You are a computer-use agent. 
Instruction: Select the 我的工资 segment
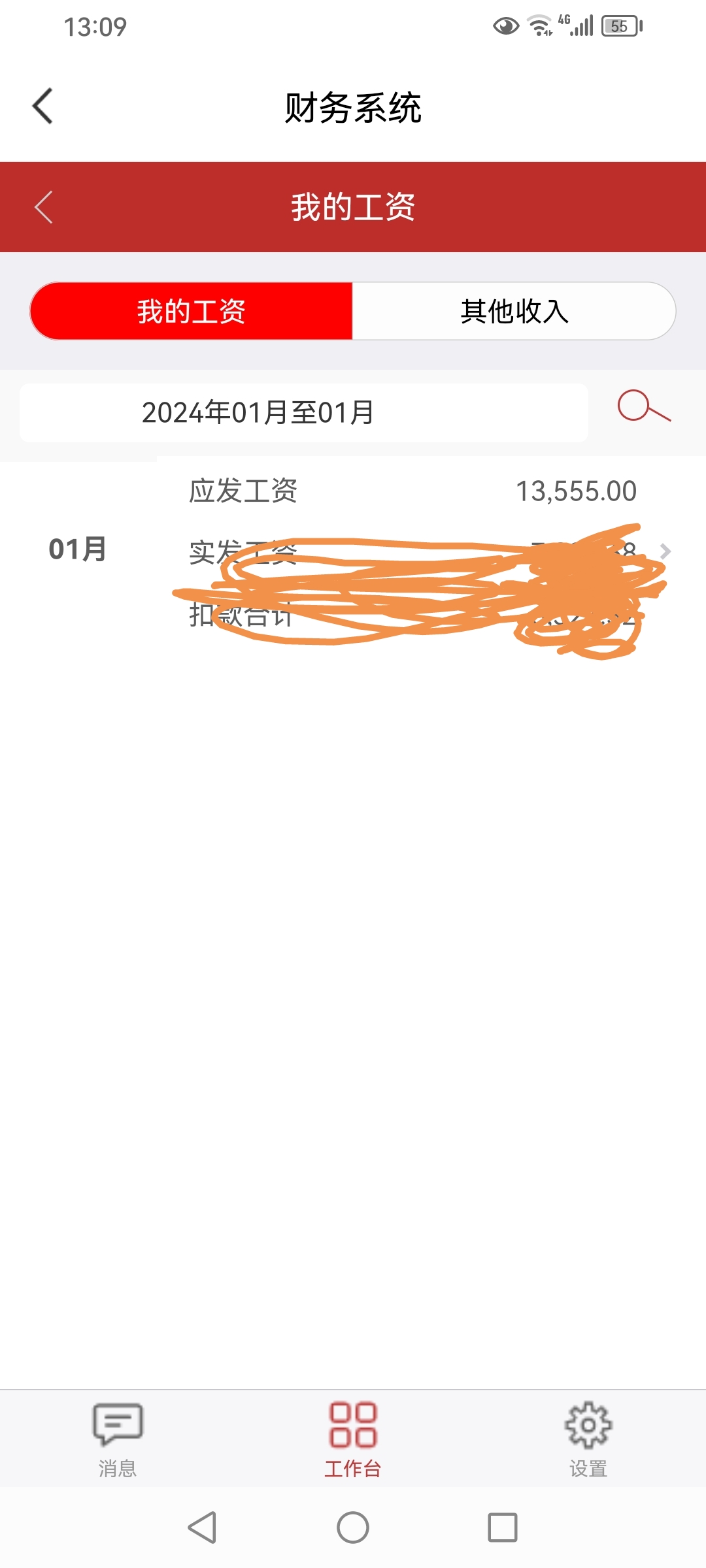click(192, 311)
